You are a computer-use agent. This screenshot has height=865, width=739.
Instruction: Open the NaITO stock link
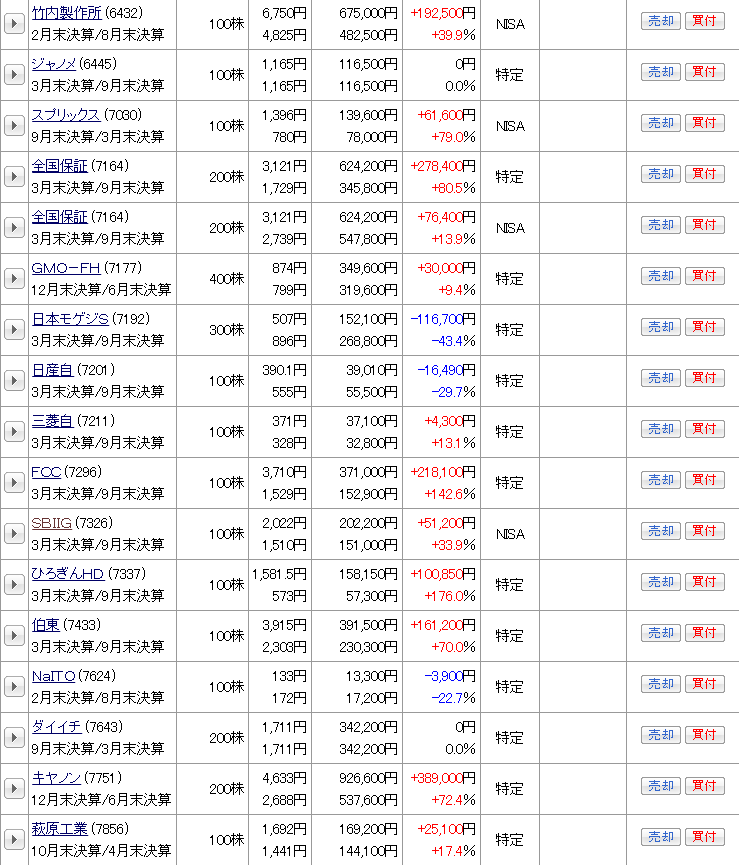53,676
